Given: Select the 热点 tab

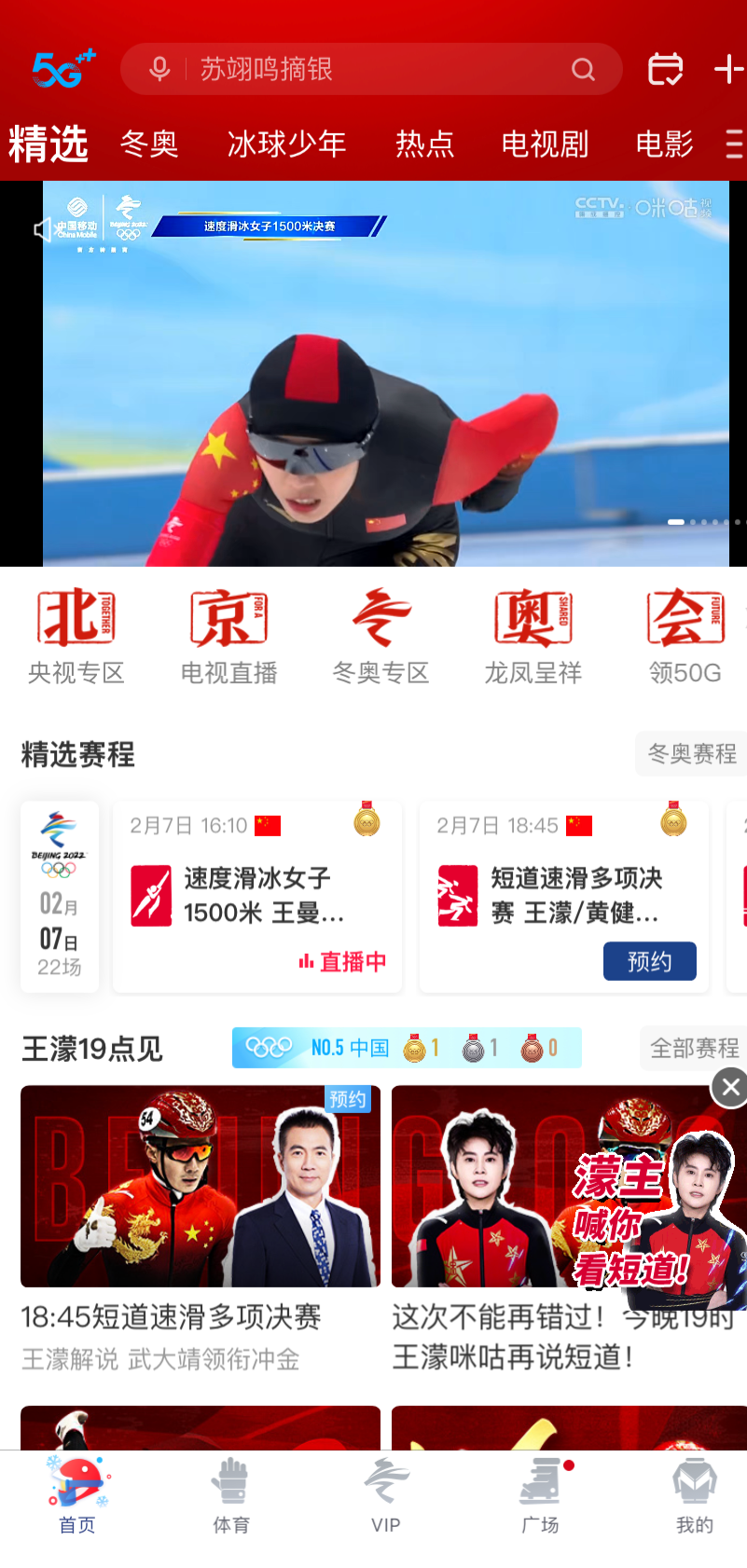Looking at the screenshot, I should pos(424,144).
